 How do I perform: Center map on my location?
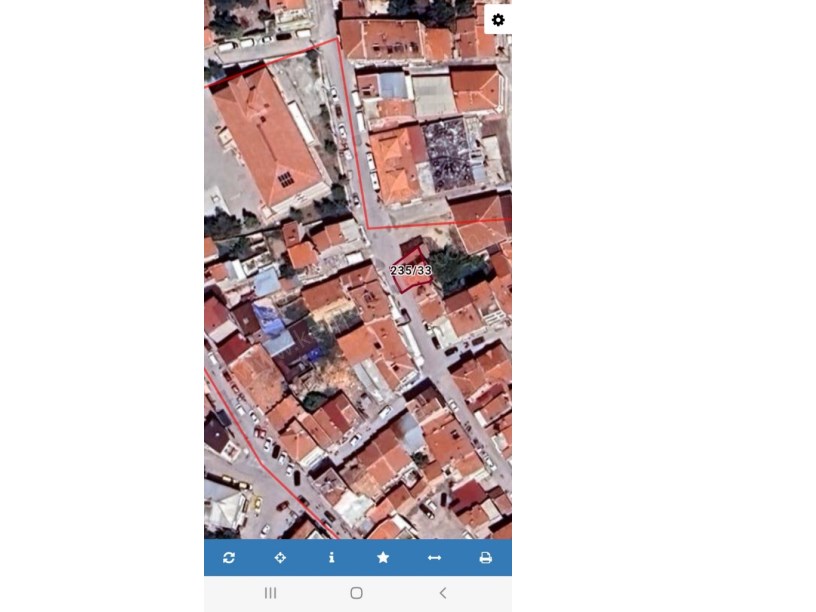(x=280, y=558)
